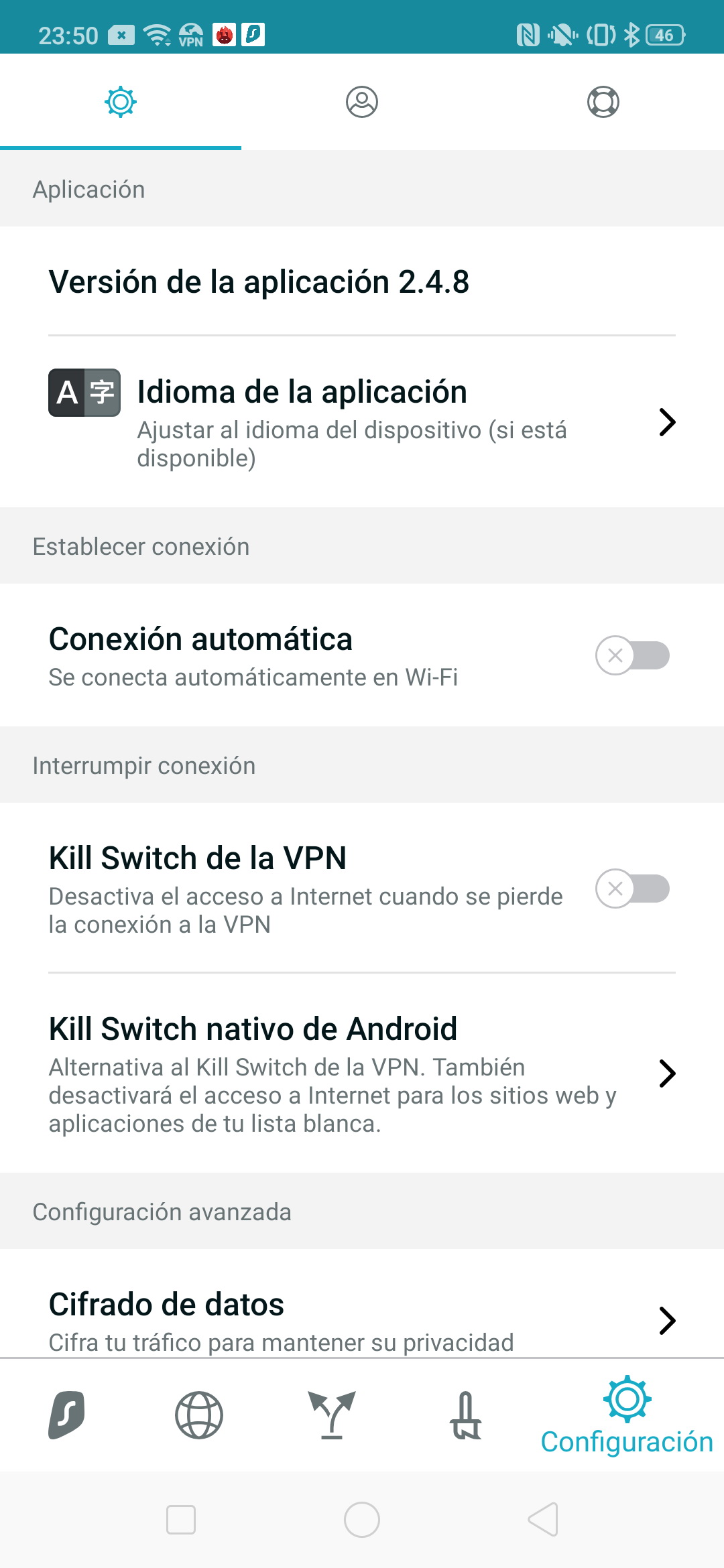Image resolution: width=724 pixels, height=1568 pixels.
Task: Open Kill Switch nativo de Android
Action: [362, 1073]
